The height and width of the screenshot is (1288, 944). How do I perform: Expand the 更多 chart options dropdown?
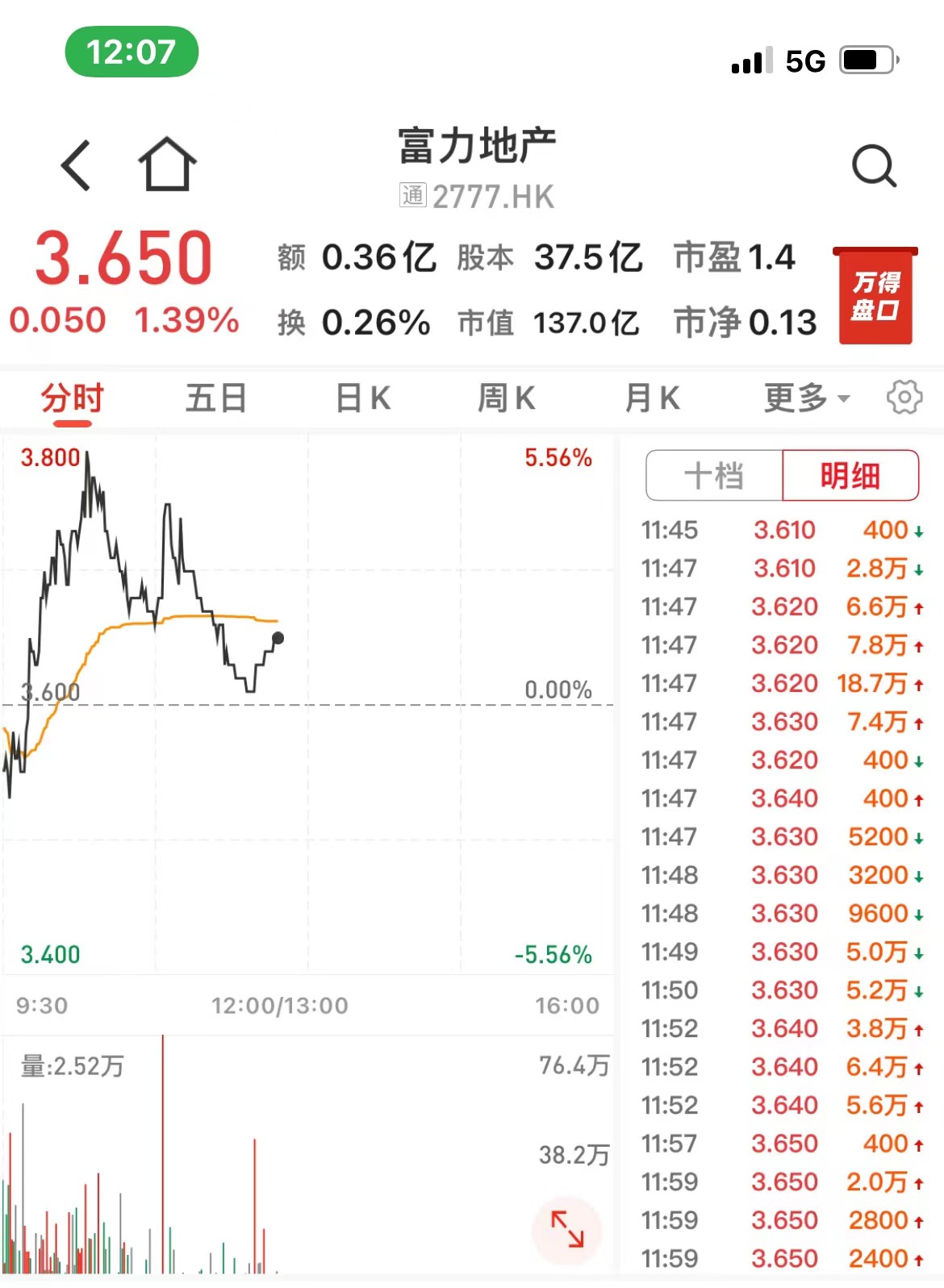click(x=806, y=398)
